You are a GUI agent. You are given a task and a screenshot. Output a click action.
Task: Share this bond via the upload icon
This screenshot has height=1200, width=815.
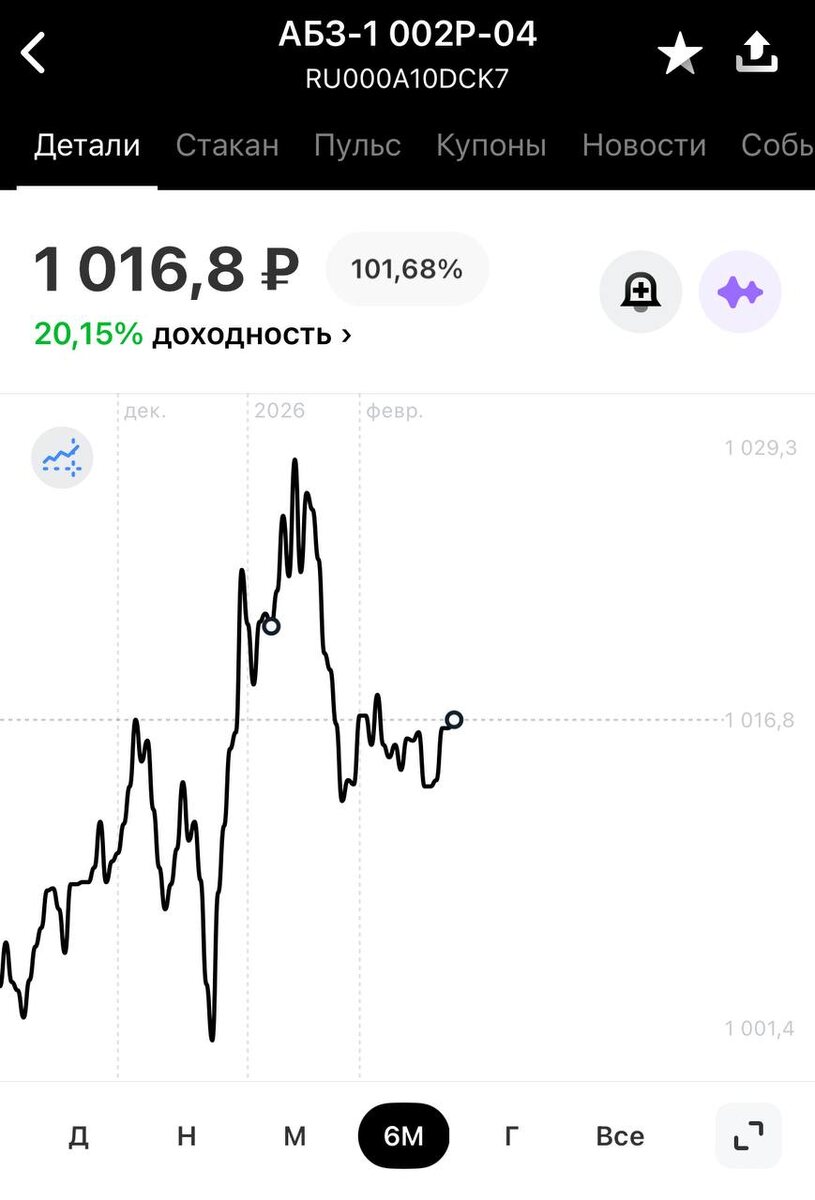coord(757,53)
